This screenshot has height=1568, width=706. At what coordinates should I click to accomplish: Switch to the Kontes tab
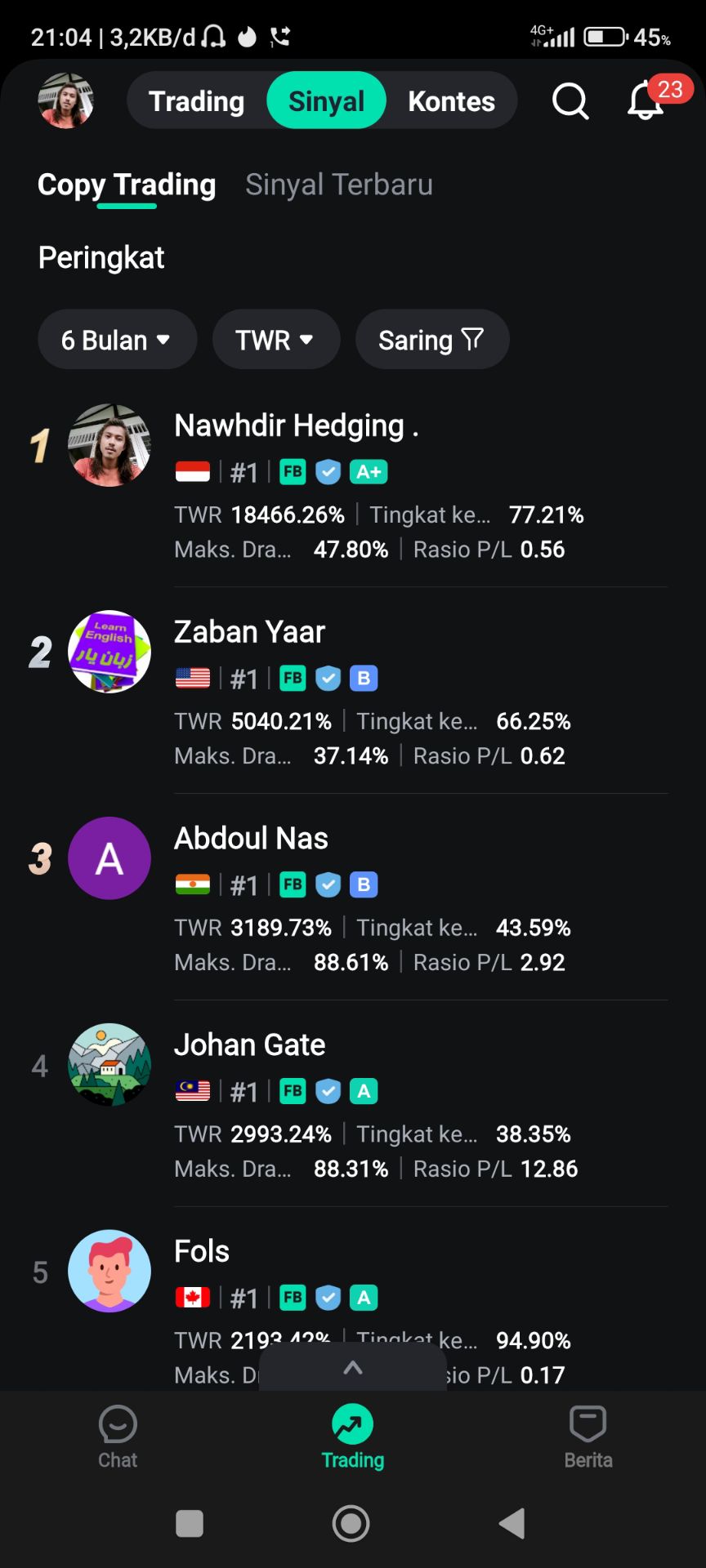451,101
